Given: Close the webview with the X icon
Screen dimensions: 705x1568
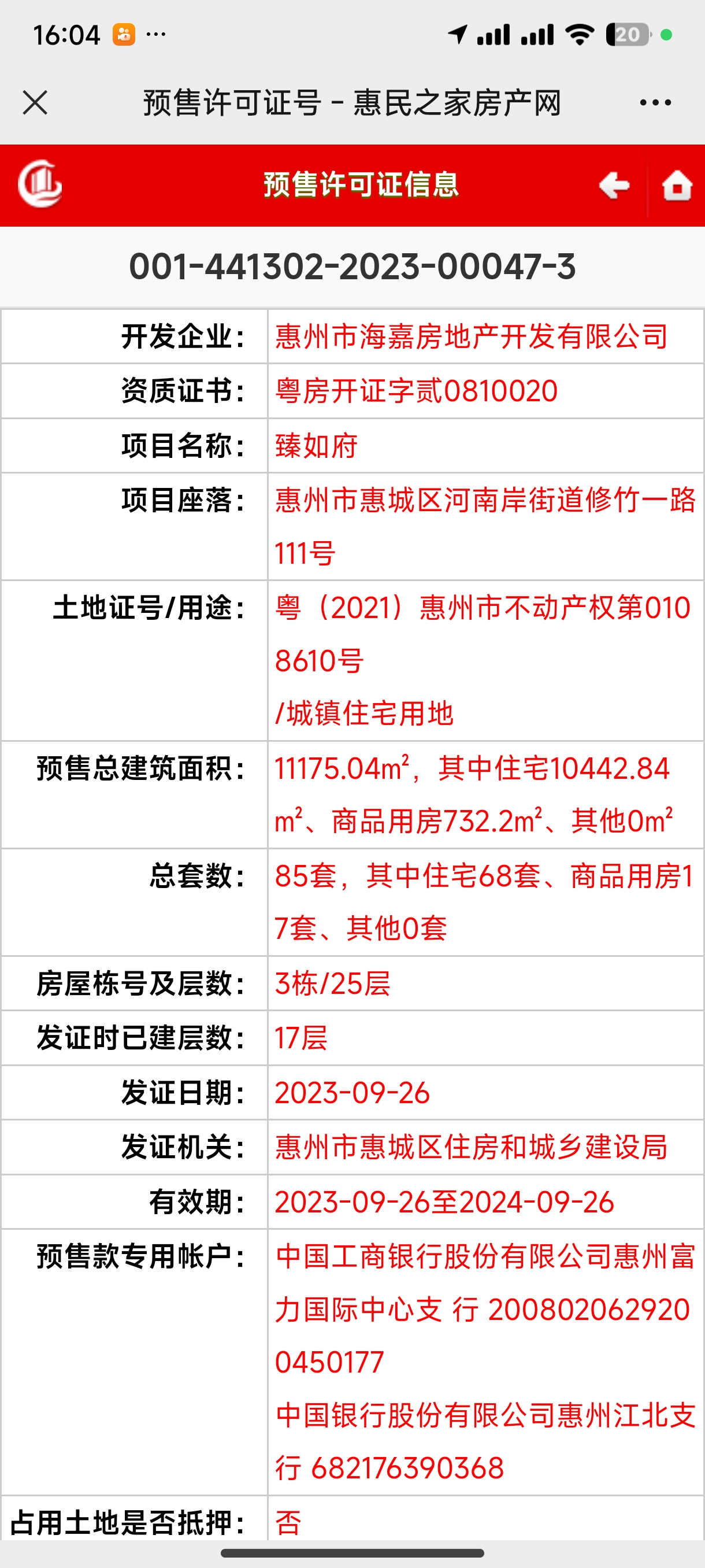Looking at the screenshot, I should pyautogui.click(x=35, y=102).
